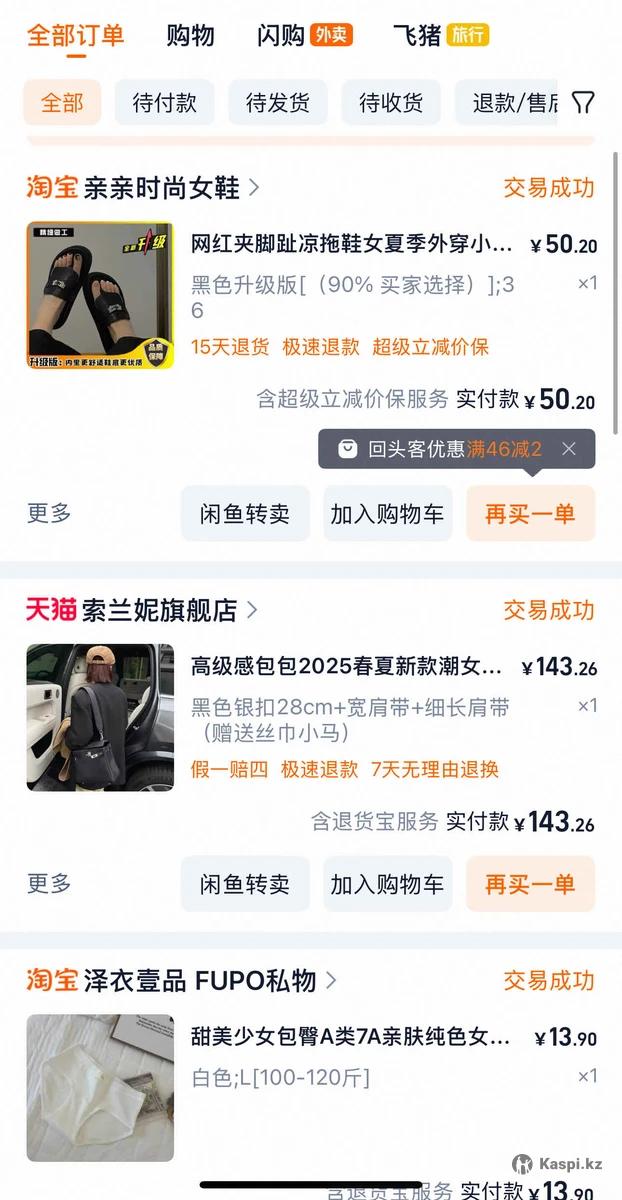Screen dimensions: 622x1200
Task: Resell the sandals with 闲鱼转卖
Action: [245, 514]
